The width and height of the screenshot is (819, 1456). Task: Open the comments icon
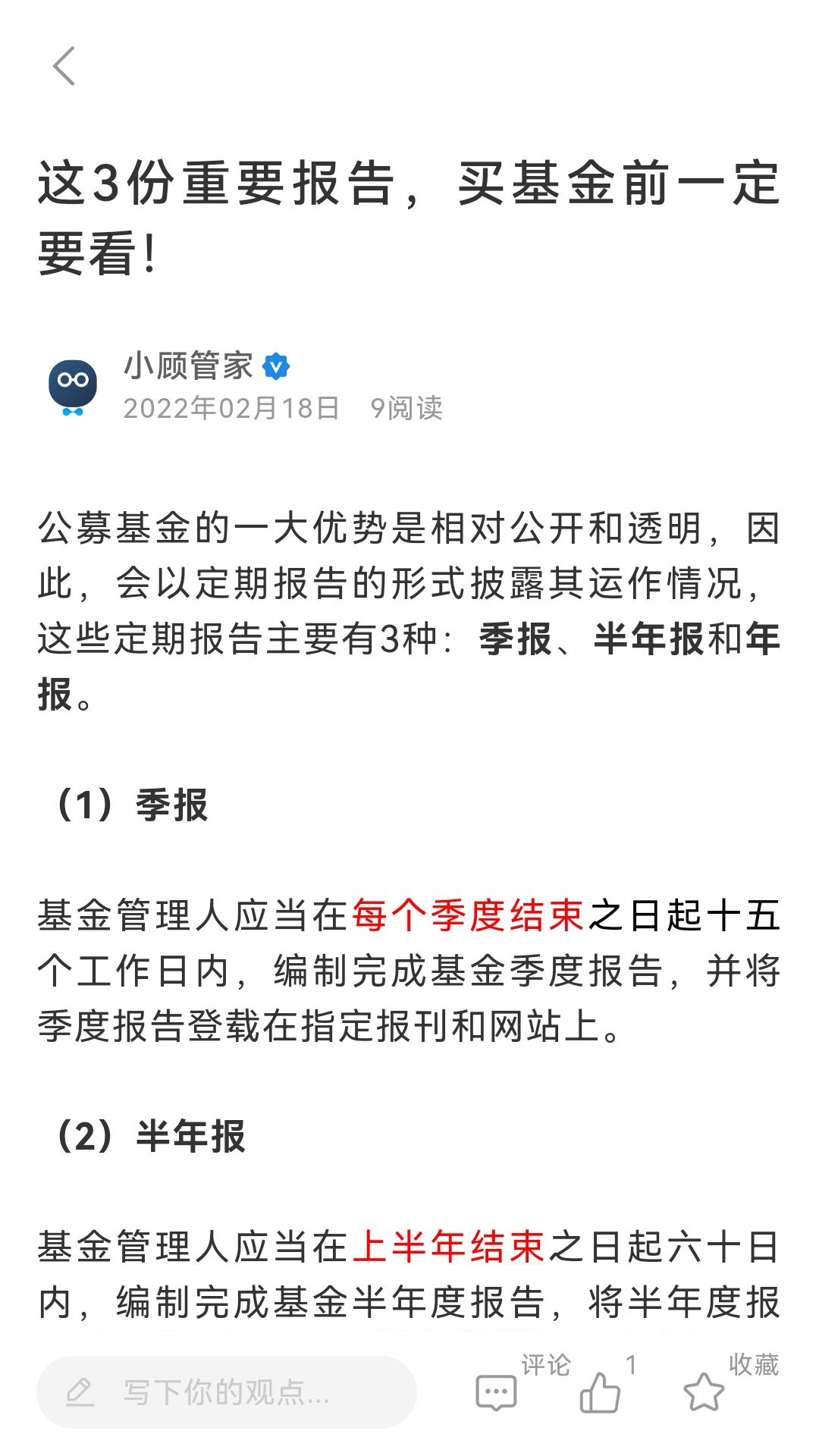497,1392
